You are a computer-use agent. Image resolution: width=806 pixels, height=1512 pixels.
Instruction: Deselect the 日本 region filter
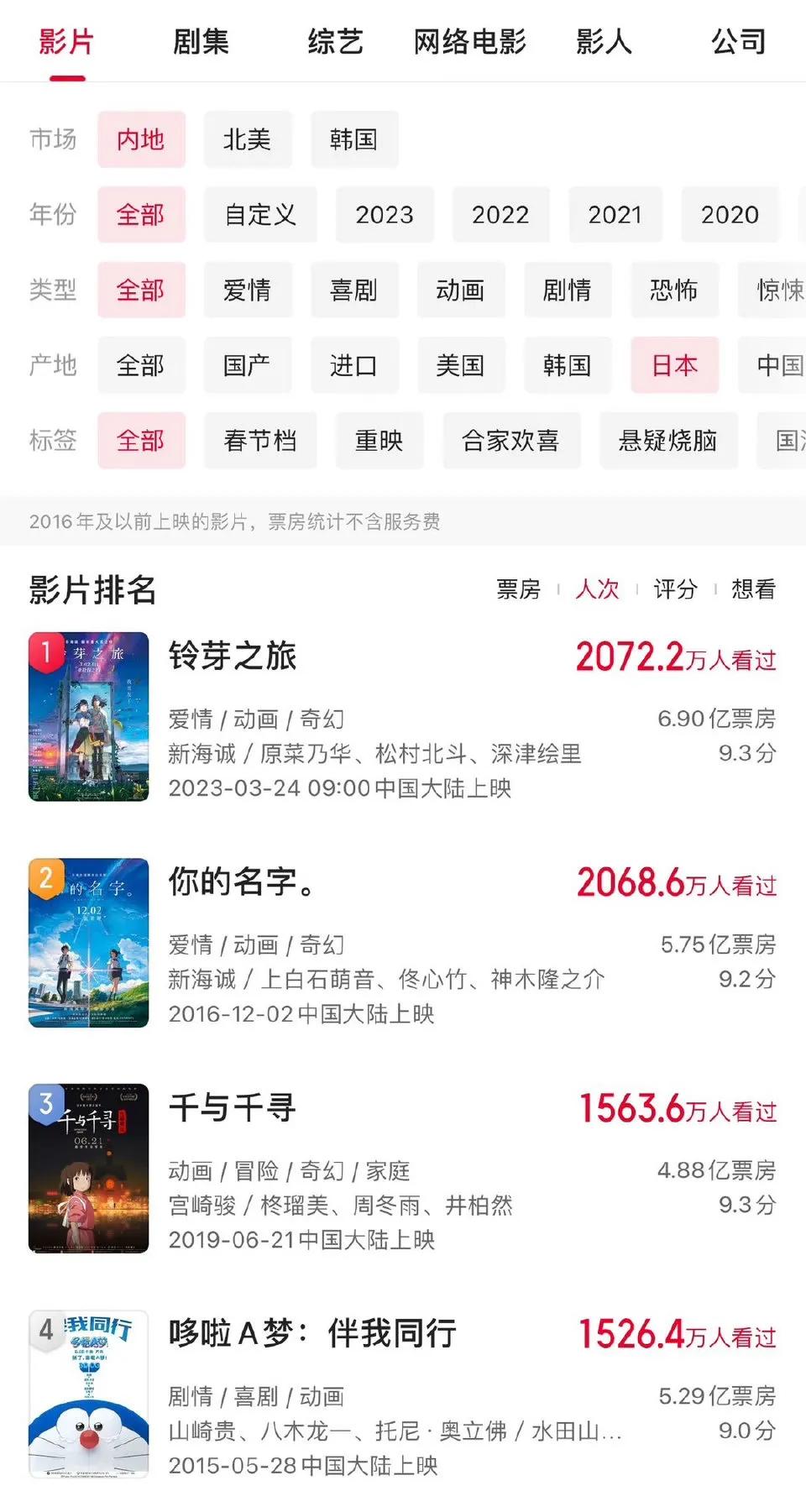click(674, 365)
